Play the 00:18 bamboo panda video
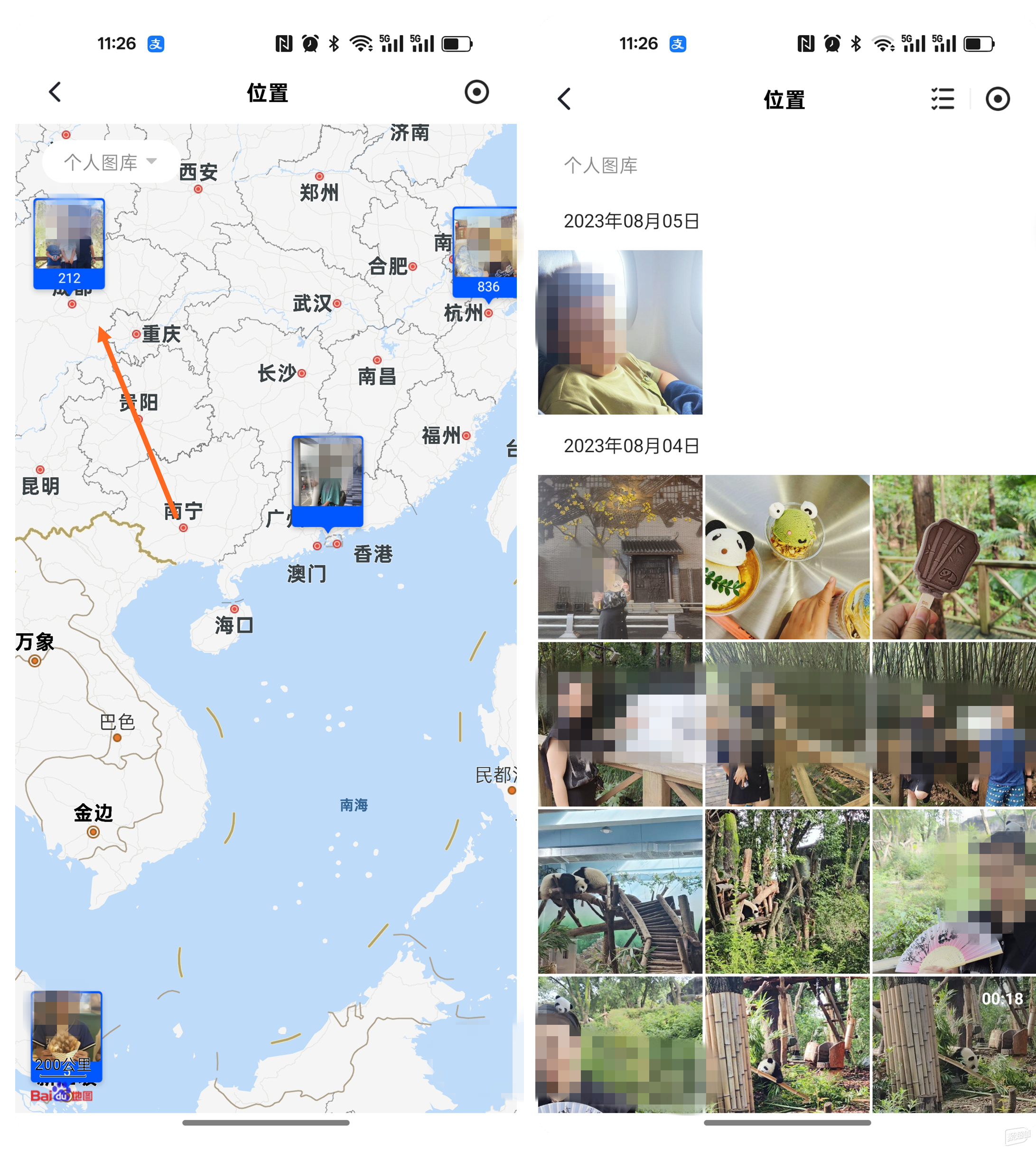Viewport: 1036px width, 1151px height. (954, 1044)
